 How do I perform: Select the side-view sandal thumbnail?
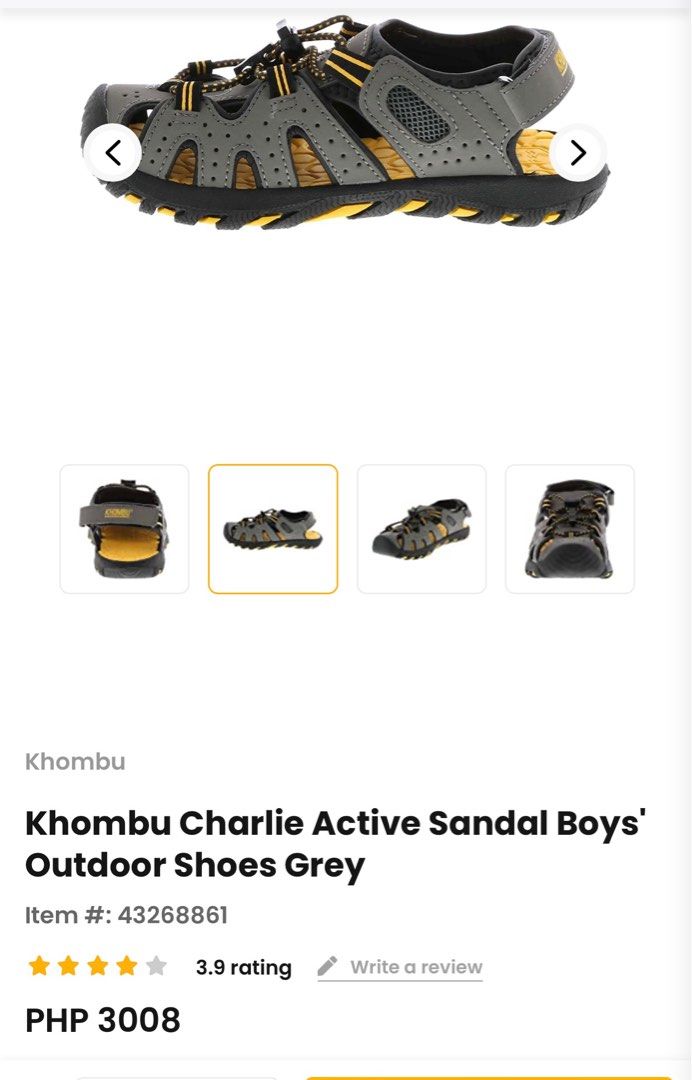[273, 529]
